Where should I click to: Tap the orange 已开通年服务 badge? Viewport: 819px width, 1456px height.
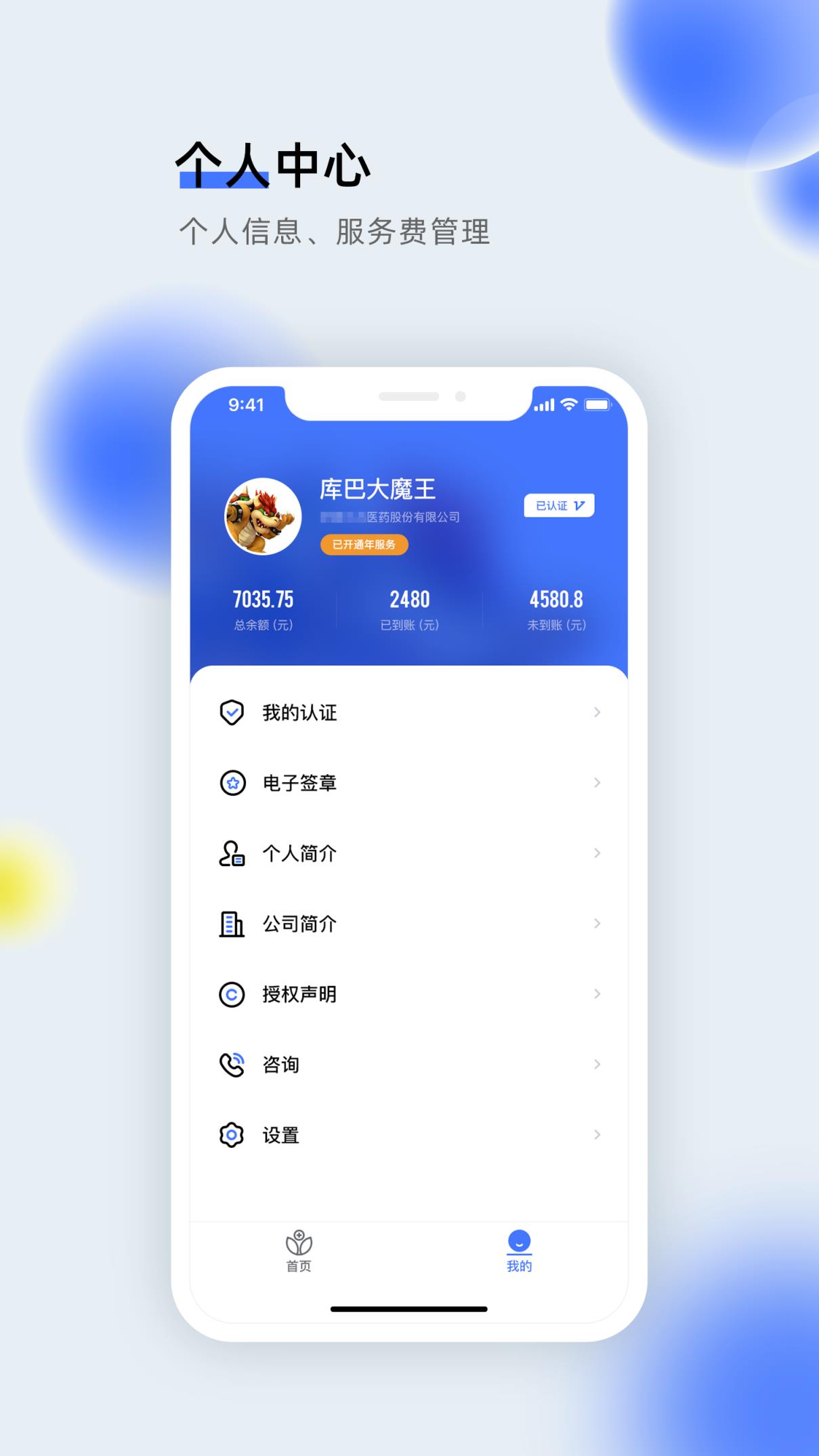(365, 544)
